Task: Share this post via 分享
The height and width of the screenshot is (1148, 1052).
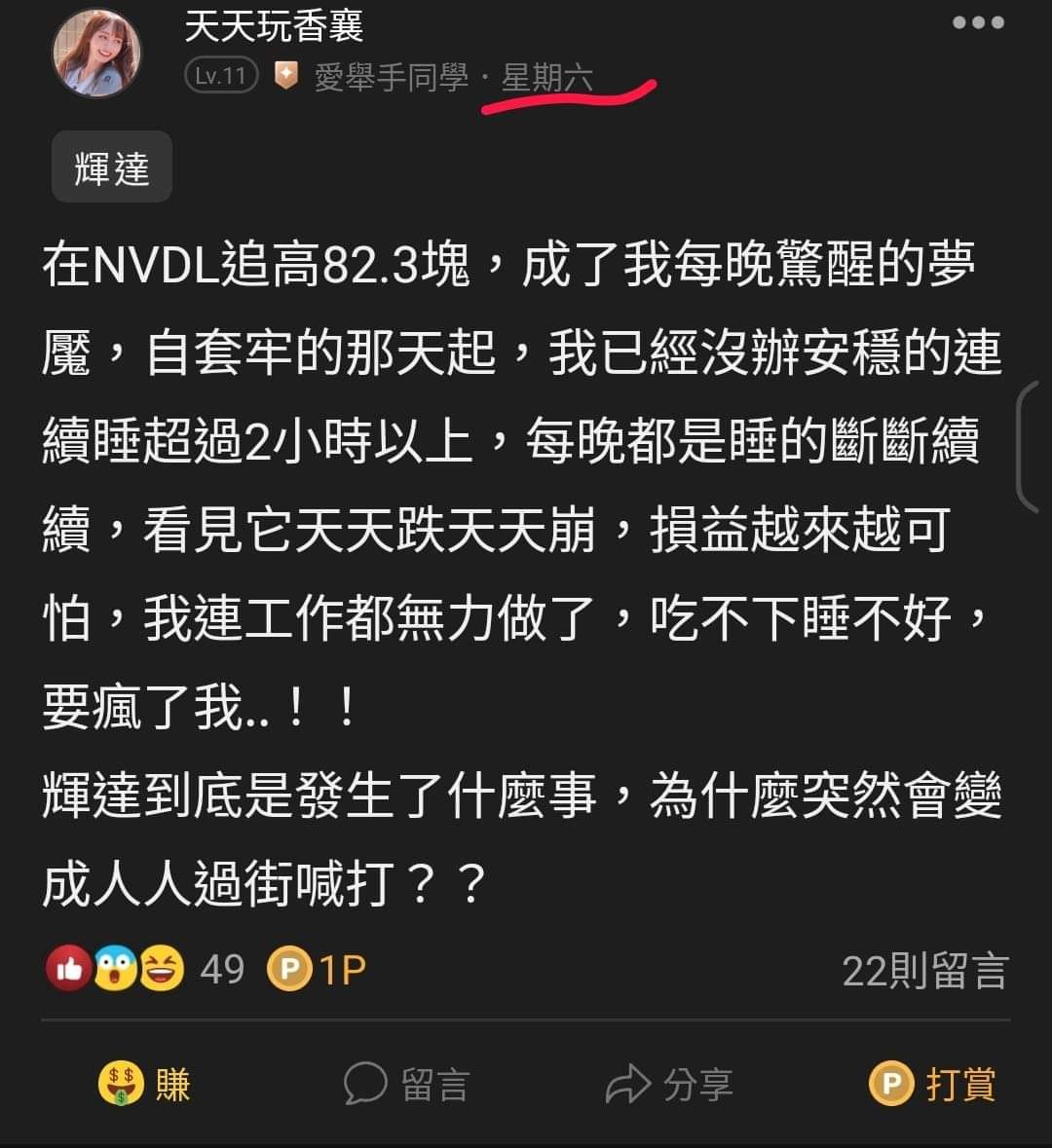Action: pyautogui.click(x=668, y=1083)
